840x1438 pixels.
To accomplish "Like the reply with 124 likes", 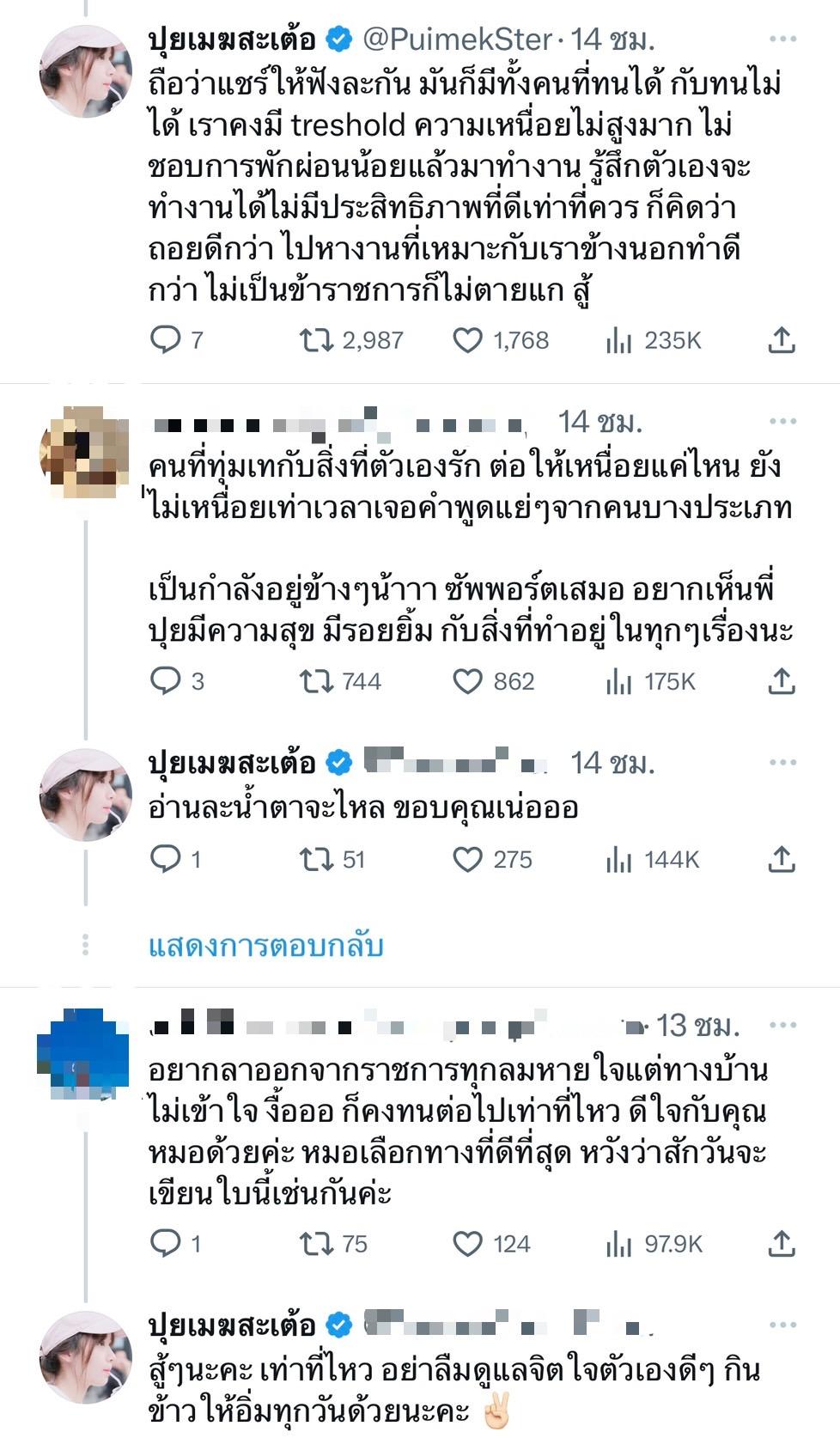I will point(467,1244).
